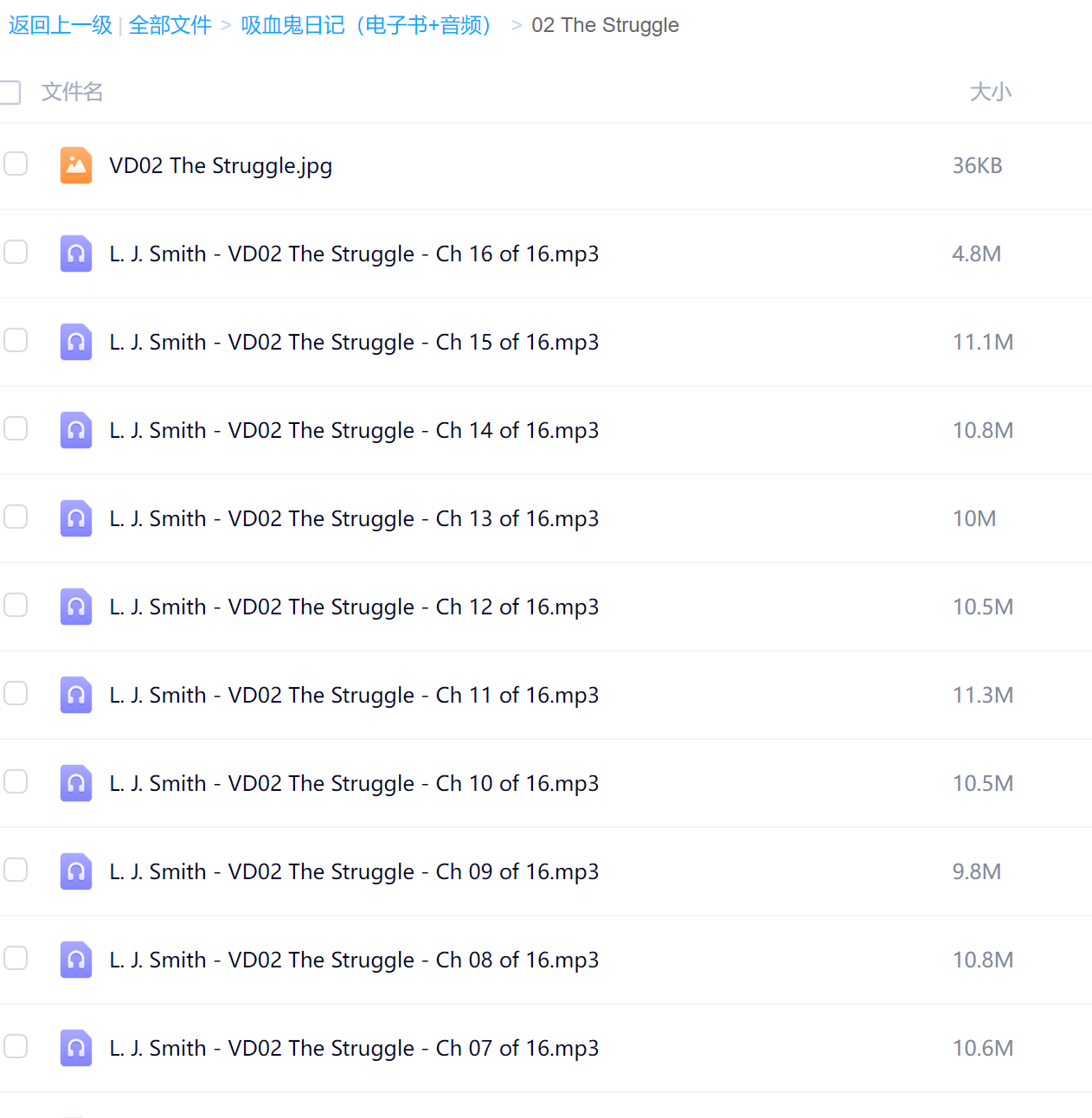1092x1118 pixels.
Task: Select checkbox beside Ch 07 of 16.mp3
Action: pos(16,1046)
